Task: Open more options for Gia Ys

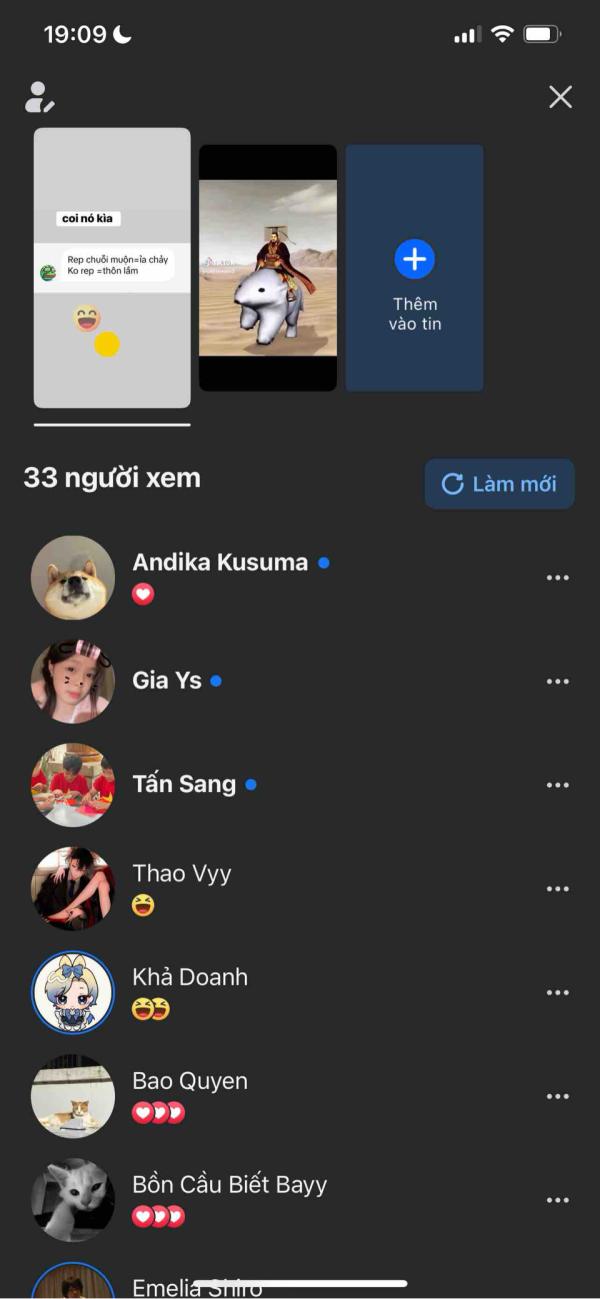Action: [557, 682]
